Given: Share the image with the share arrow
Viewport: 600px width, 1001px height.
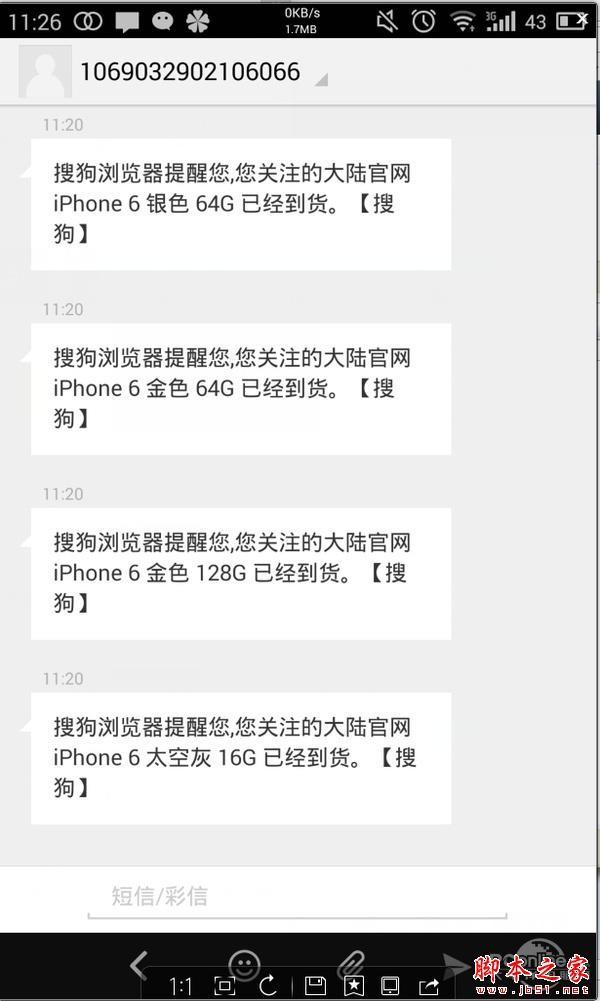Looking at the screenshot, I should pyautogui.click(x=428, y=986).
